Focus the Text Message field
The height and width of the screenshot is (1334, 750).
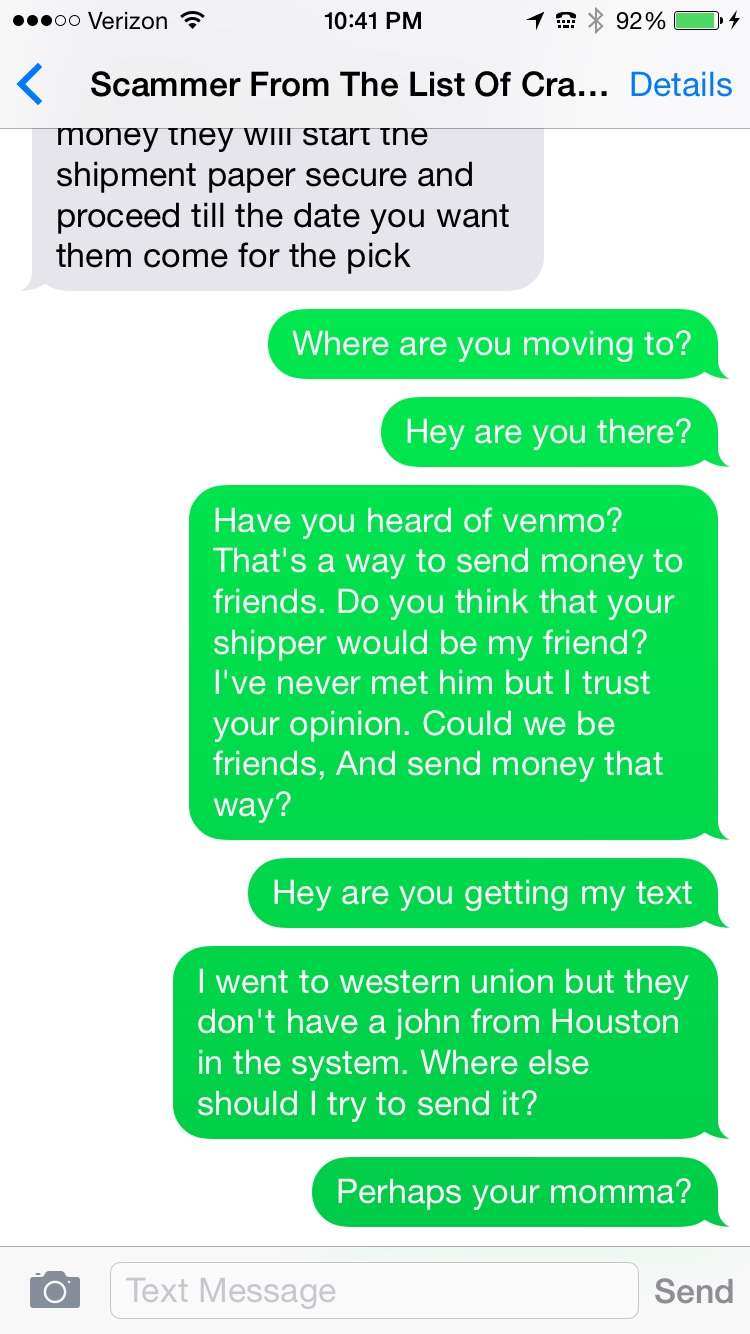373,1290
